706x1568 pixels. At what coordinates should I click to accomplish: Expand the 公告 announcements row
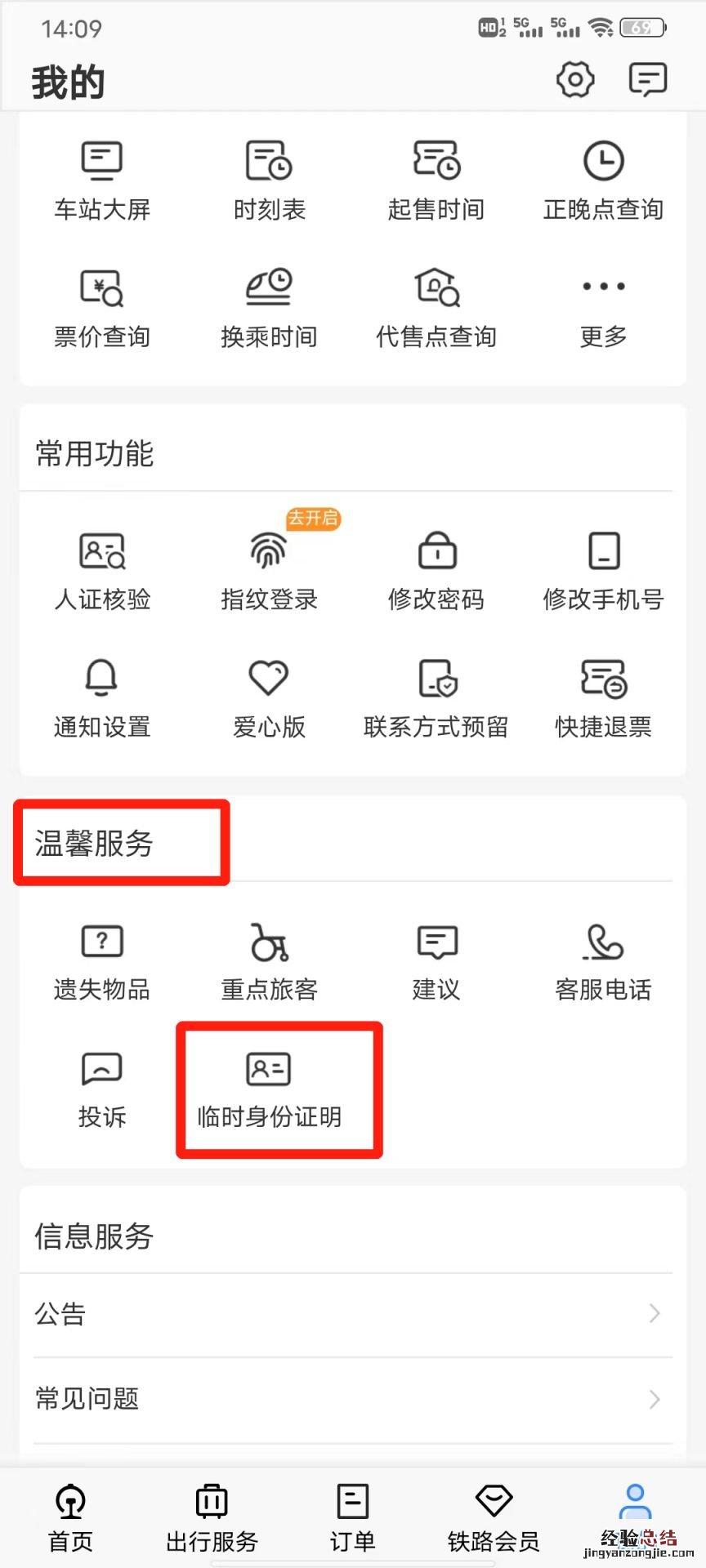coord(351,1313)
